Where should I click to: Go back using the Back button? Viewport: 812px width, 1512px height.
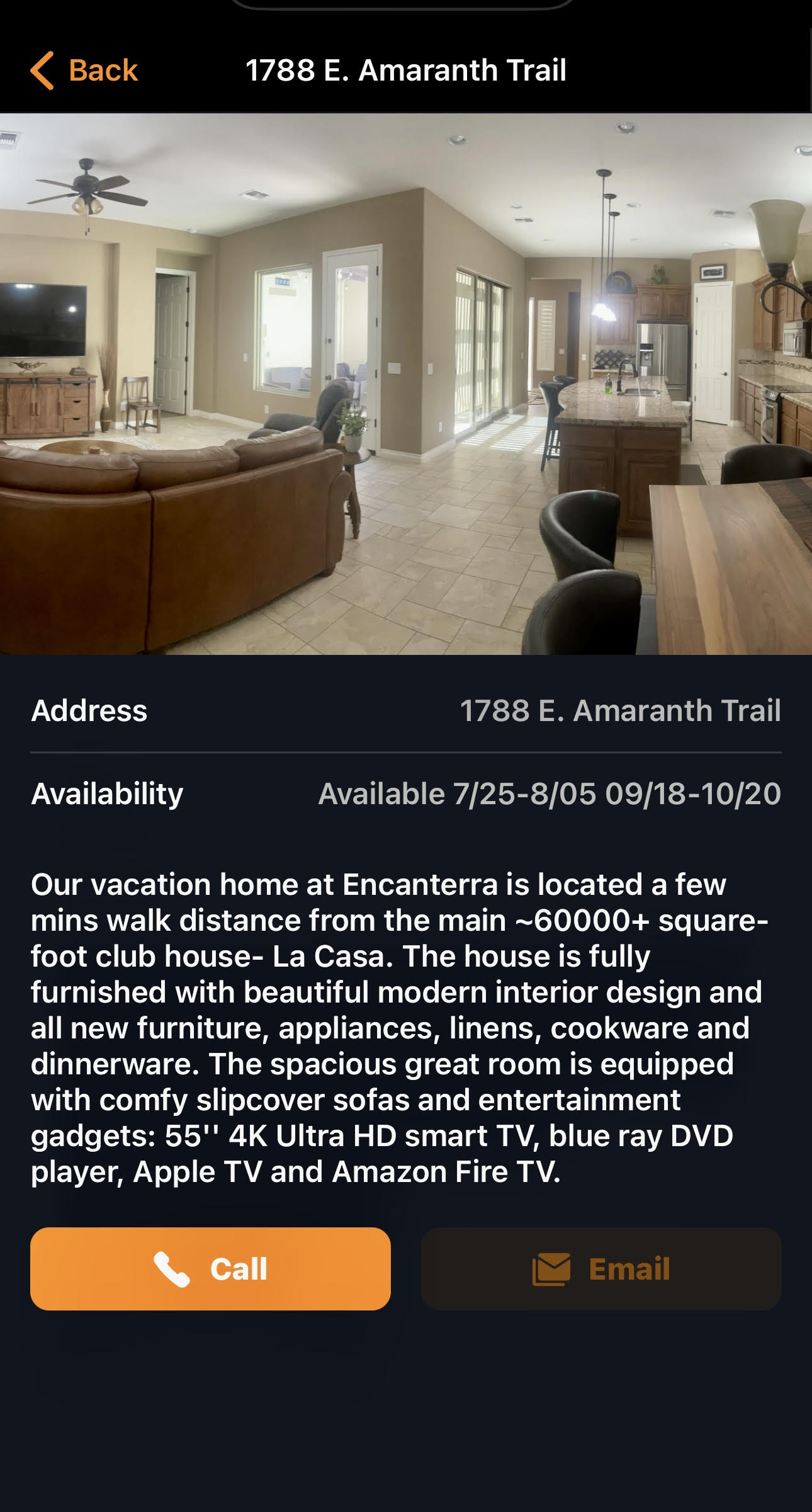coord(84,70)
